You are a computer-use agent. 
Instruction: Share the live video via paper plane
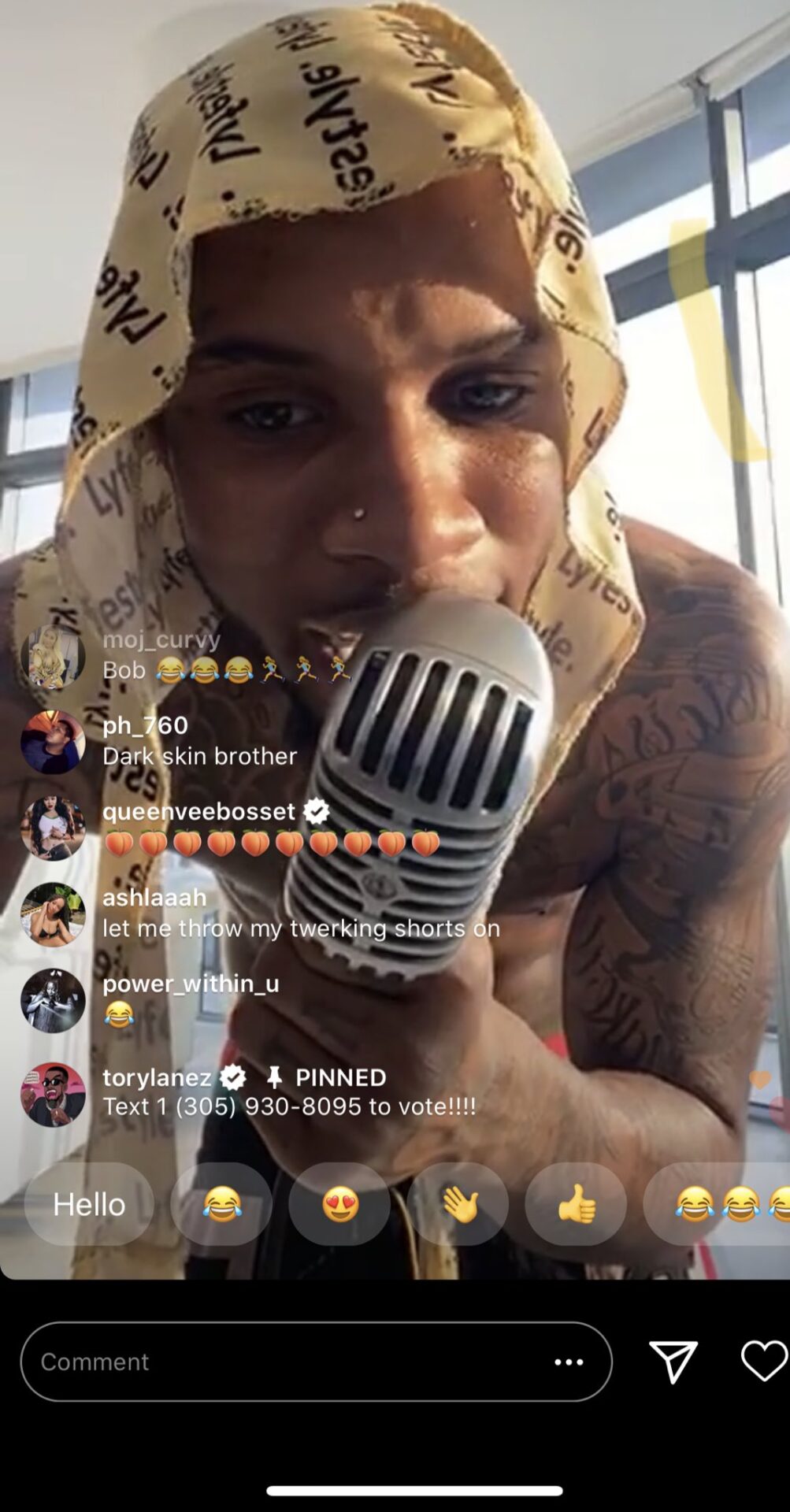(x=673, y=1362)
